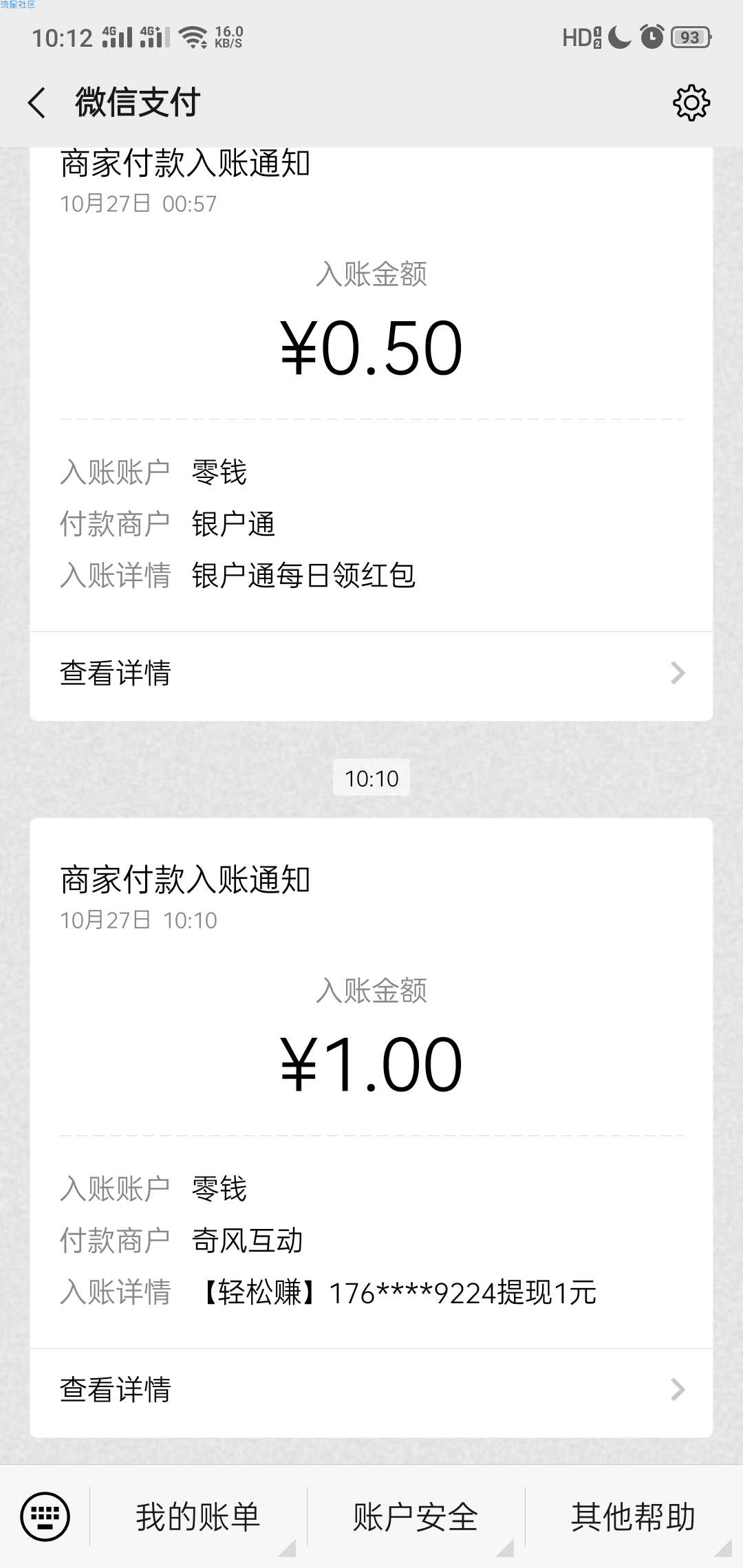Switch to keyboard input mode
This screenshot has height=1568, width=743.
(45, 1516)
